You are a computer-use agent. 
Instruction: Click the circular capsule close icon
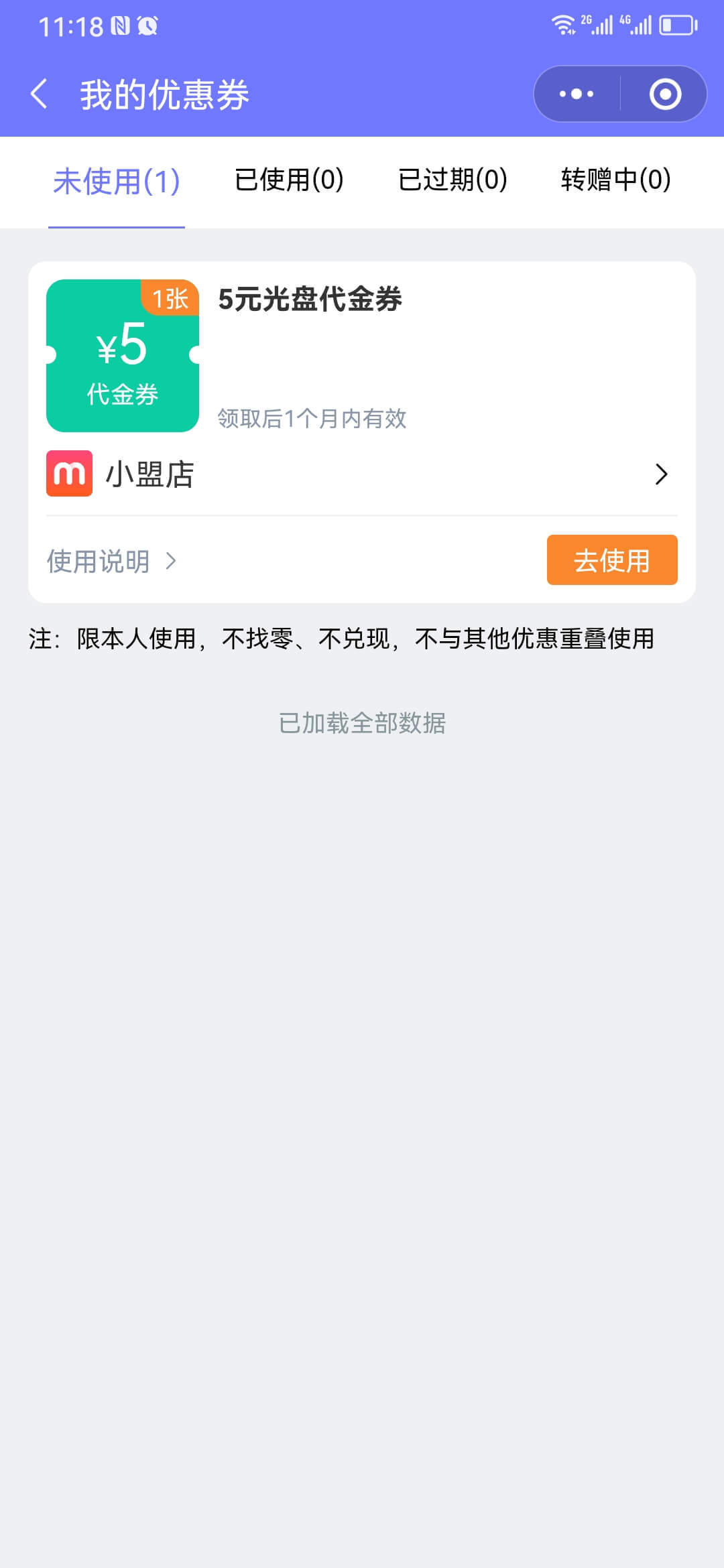point(664,94)
